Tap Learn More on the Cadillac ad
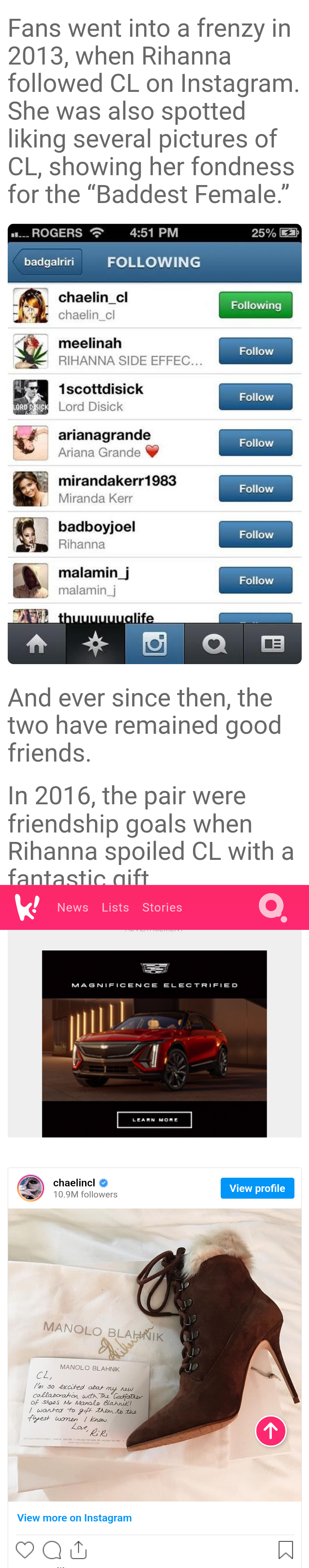Image resolution: width=309 pixels, height=1568 pixels. 154,1119
